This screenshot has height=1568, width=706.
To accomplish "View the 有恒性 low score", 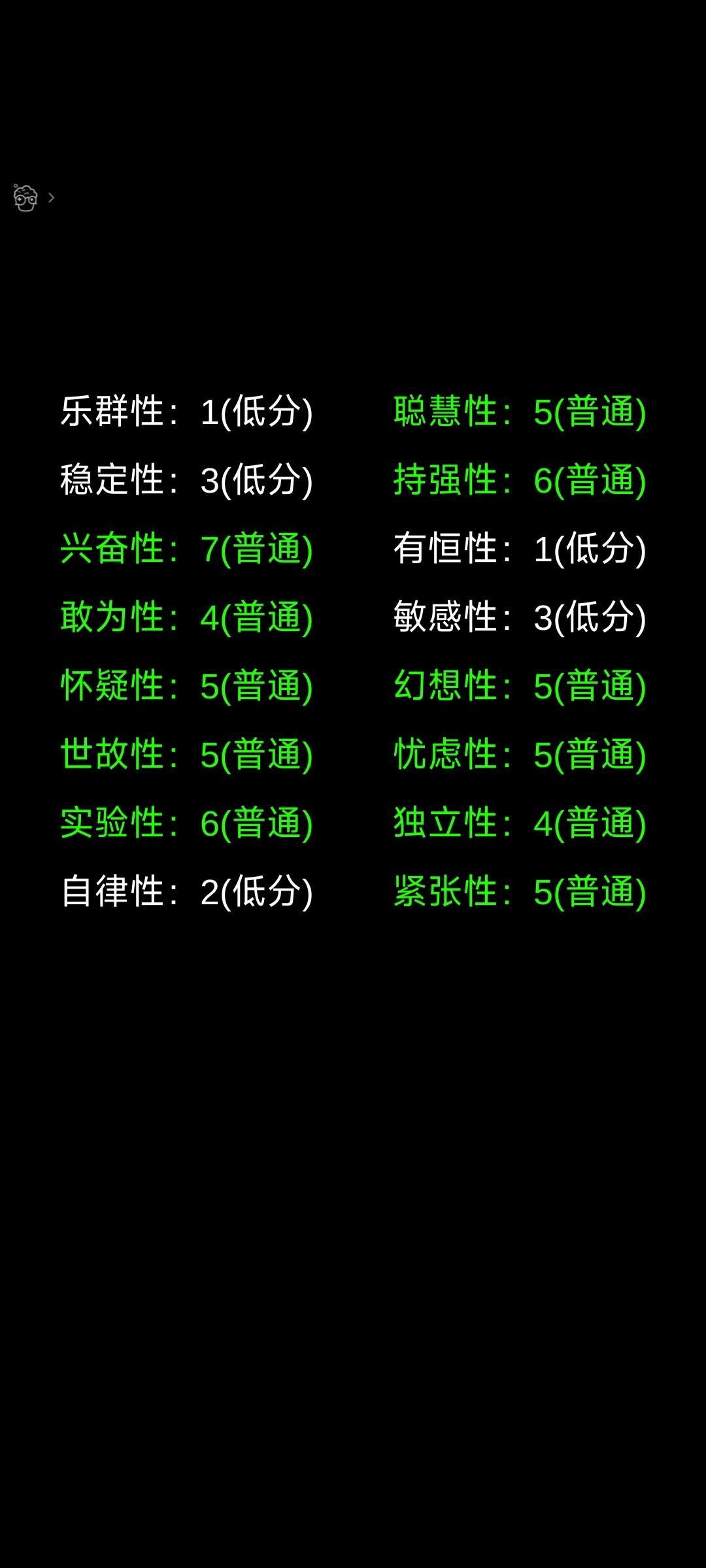I will 520,550.
